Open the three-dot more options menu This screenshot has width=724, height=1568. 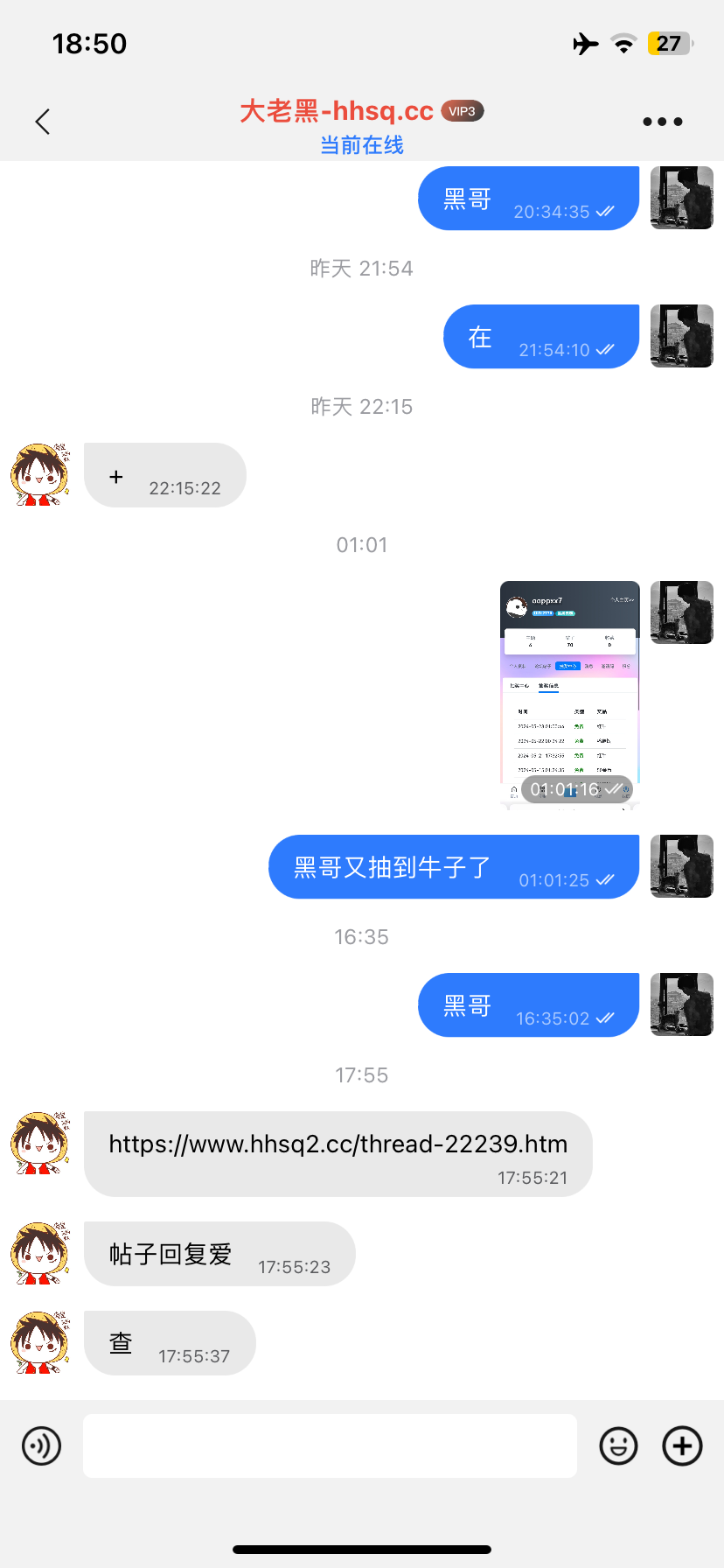click(x=662, y=122)
